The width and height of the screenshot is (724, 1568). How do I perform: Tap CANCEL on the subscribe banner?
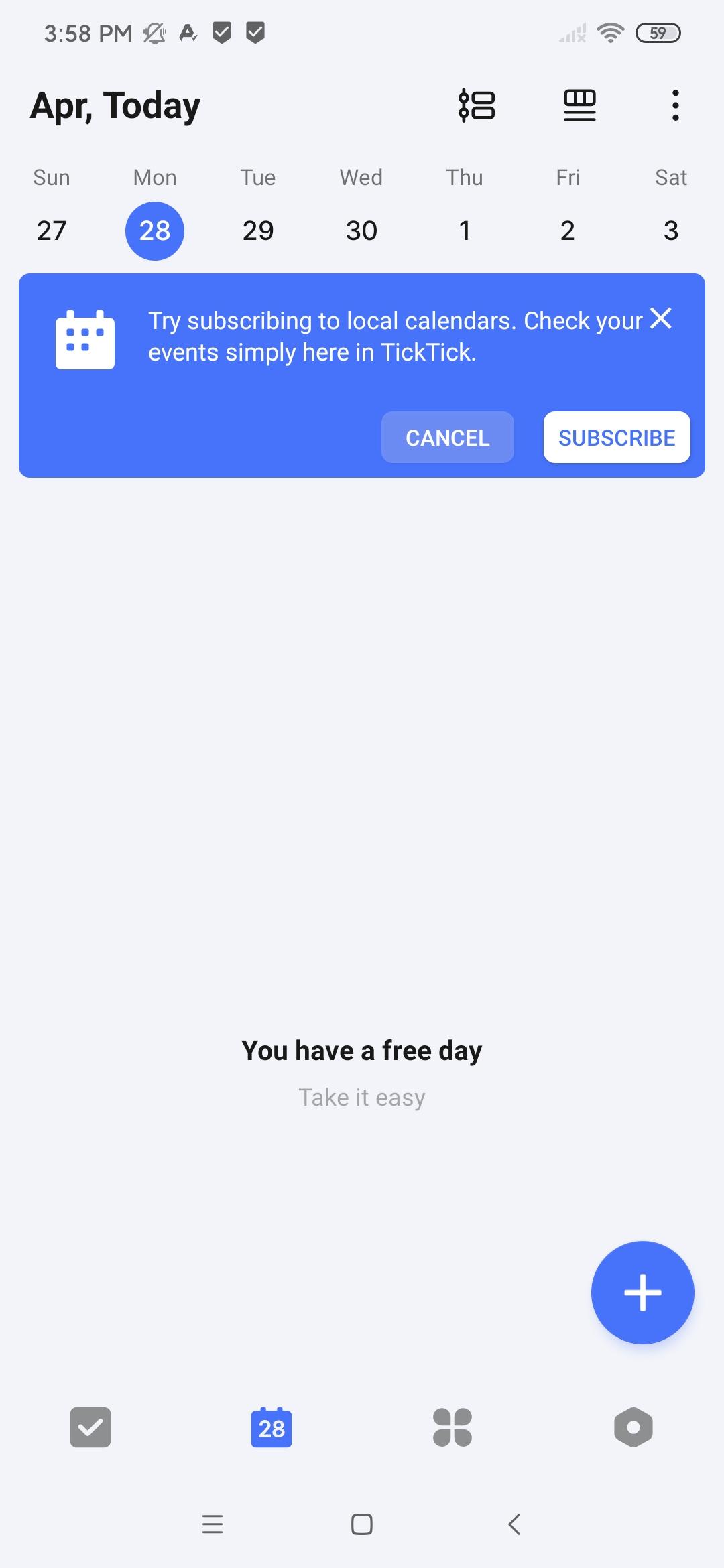tap(447, 438)
